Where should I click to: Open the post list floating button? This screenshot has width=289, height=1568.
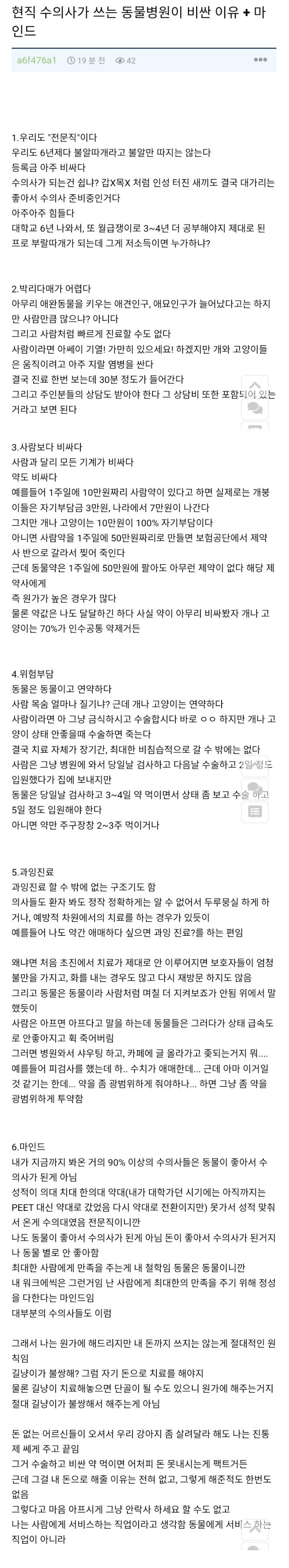point(255,811)
